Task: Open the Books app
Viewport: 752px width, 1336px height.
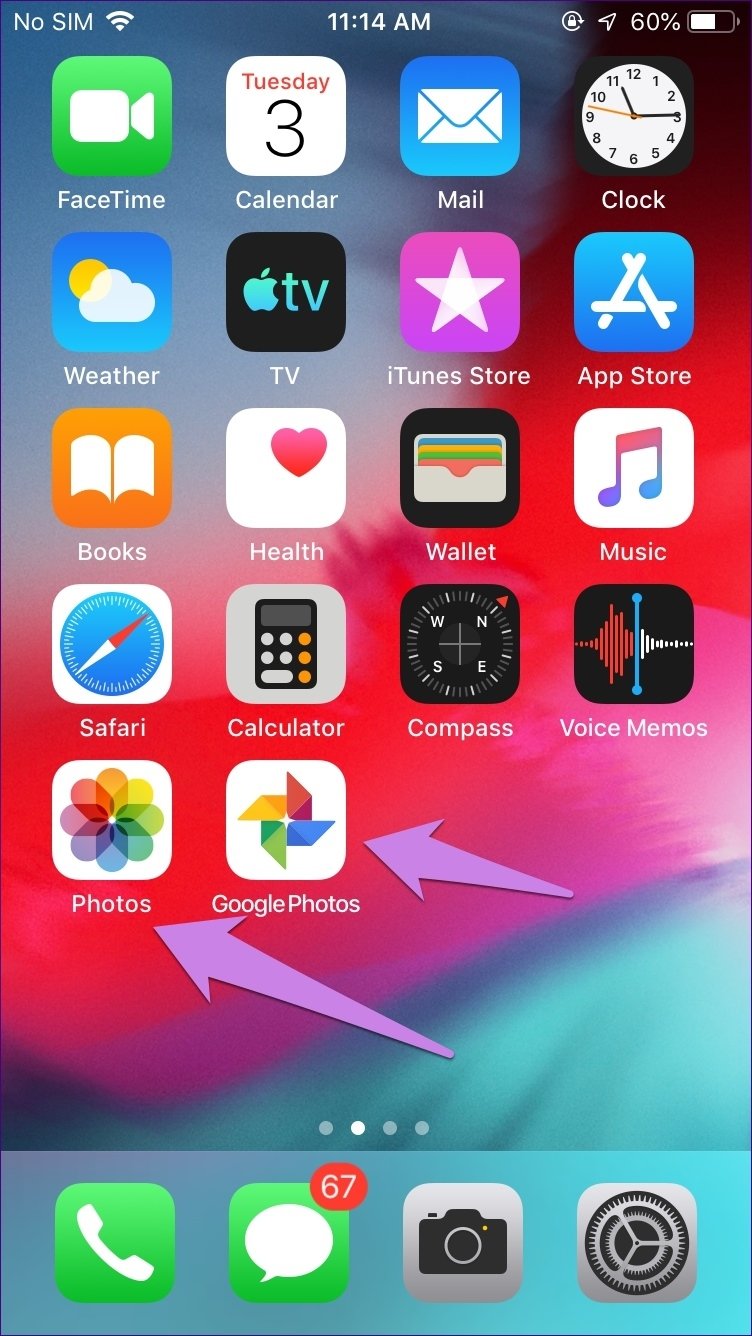Action: (x=112, y=468)
